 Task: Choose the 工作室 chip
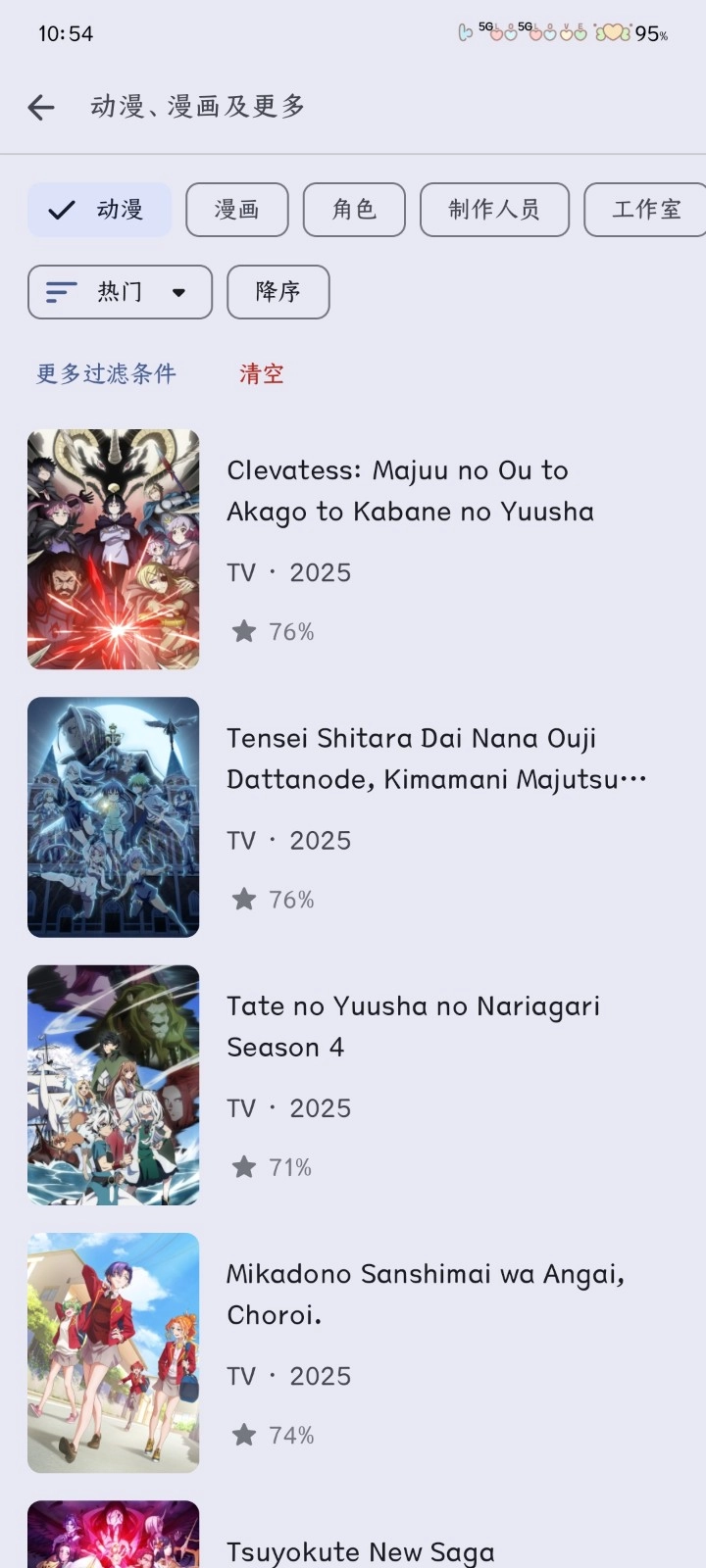[645, 210]
